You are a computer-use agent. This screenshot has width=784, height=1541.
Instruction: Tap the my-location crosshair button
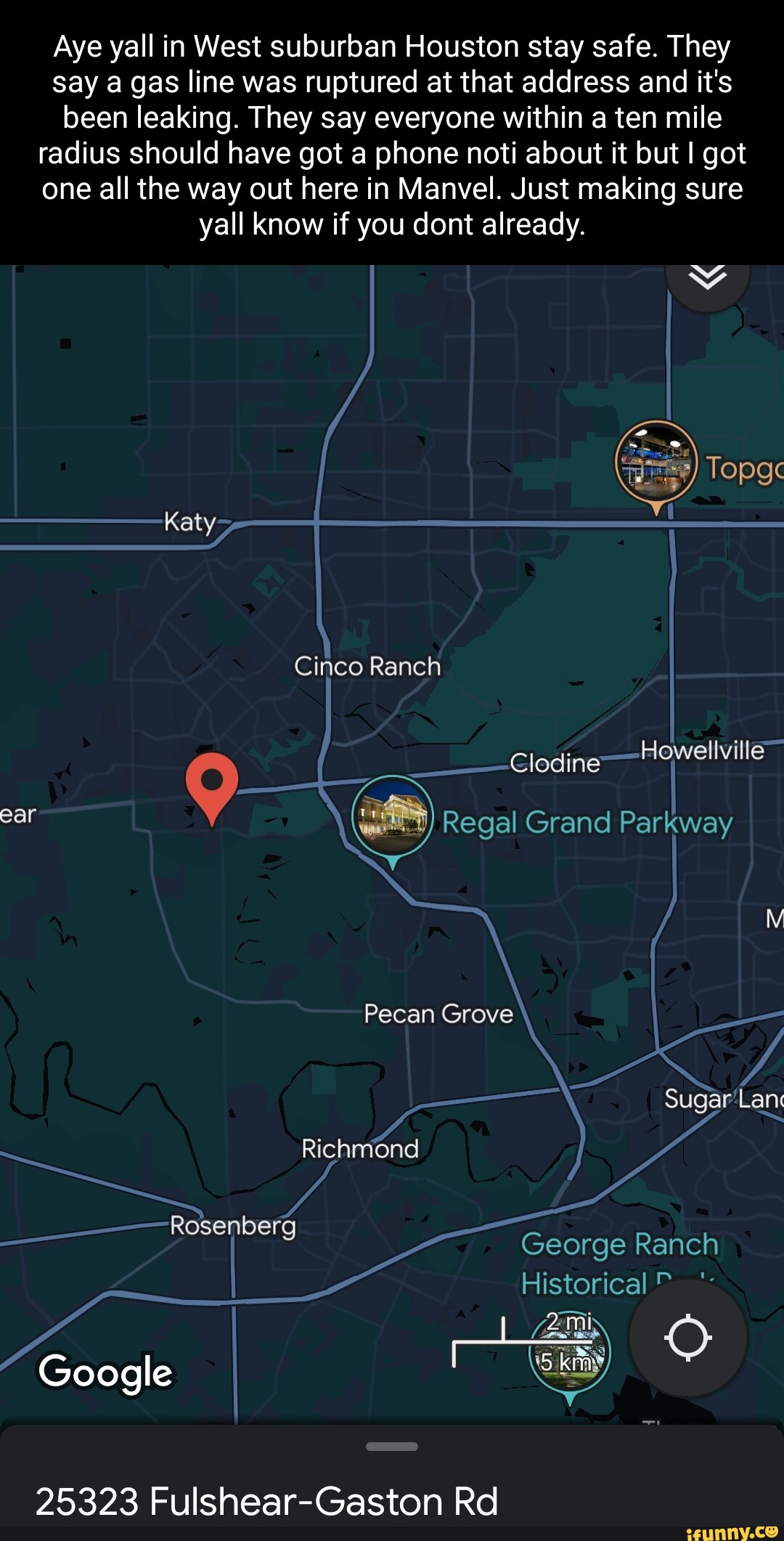pos(687,1338)
